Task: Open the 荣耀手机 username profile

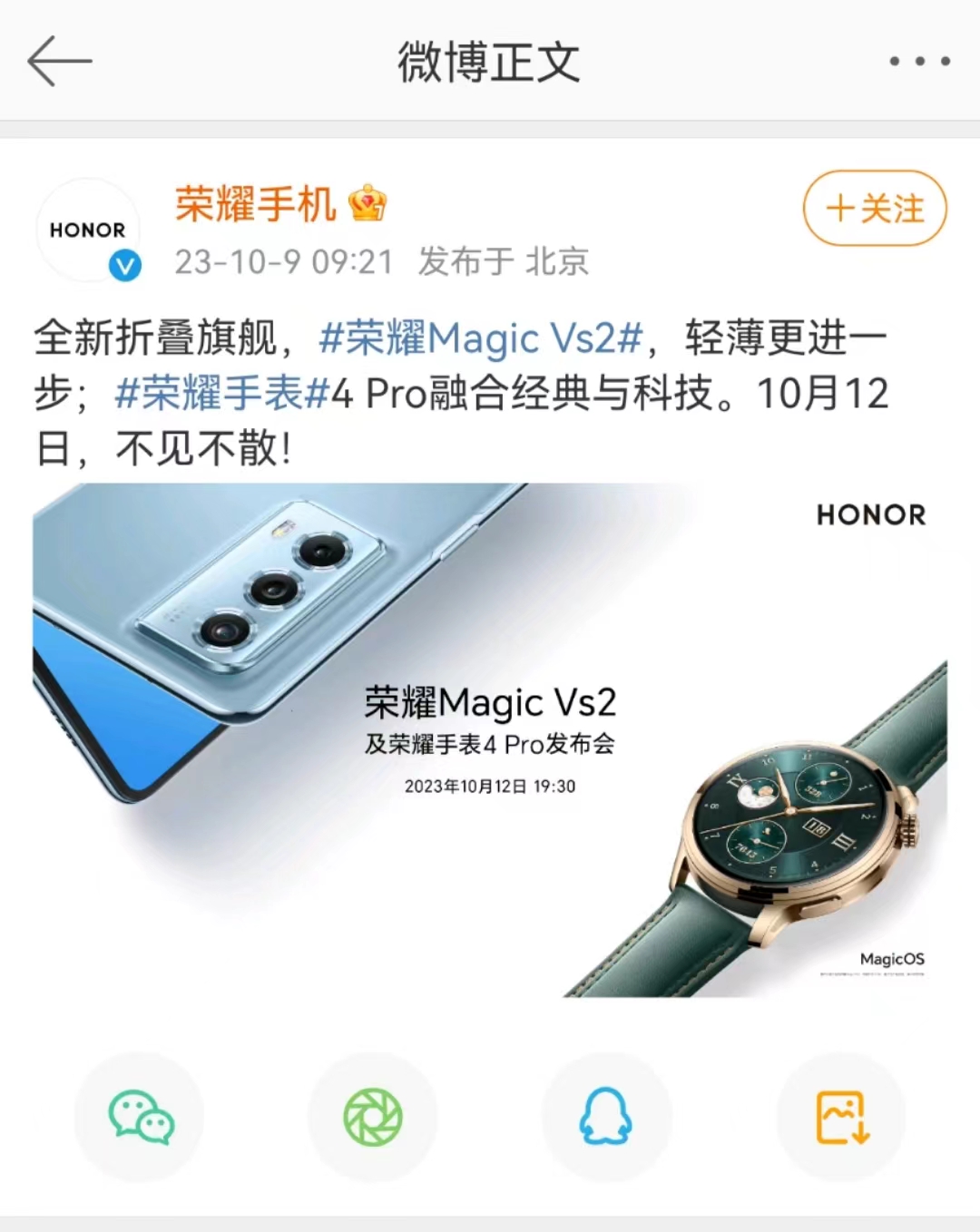Action: point(255,203)
